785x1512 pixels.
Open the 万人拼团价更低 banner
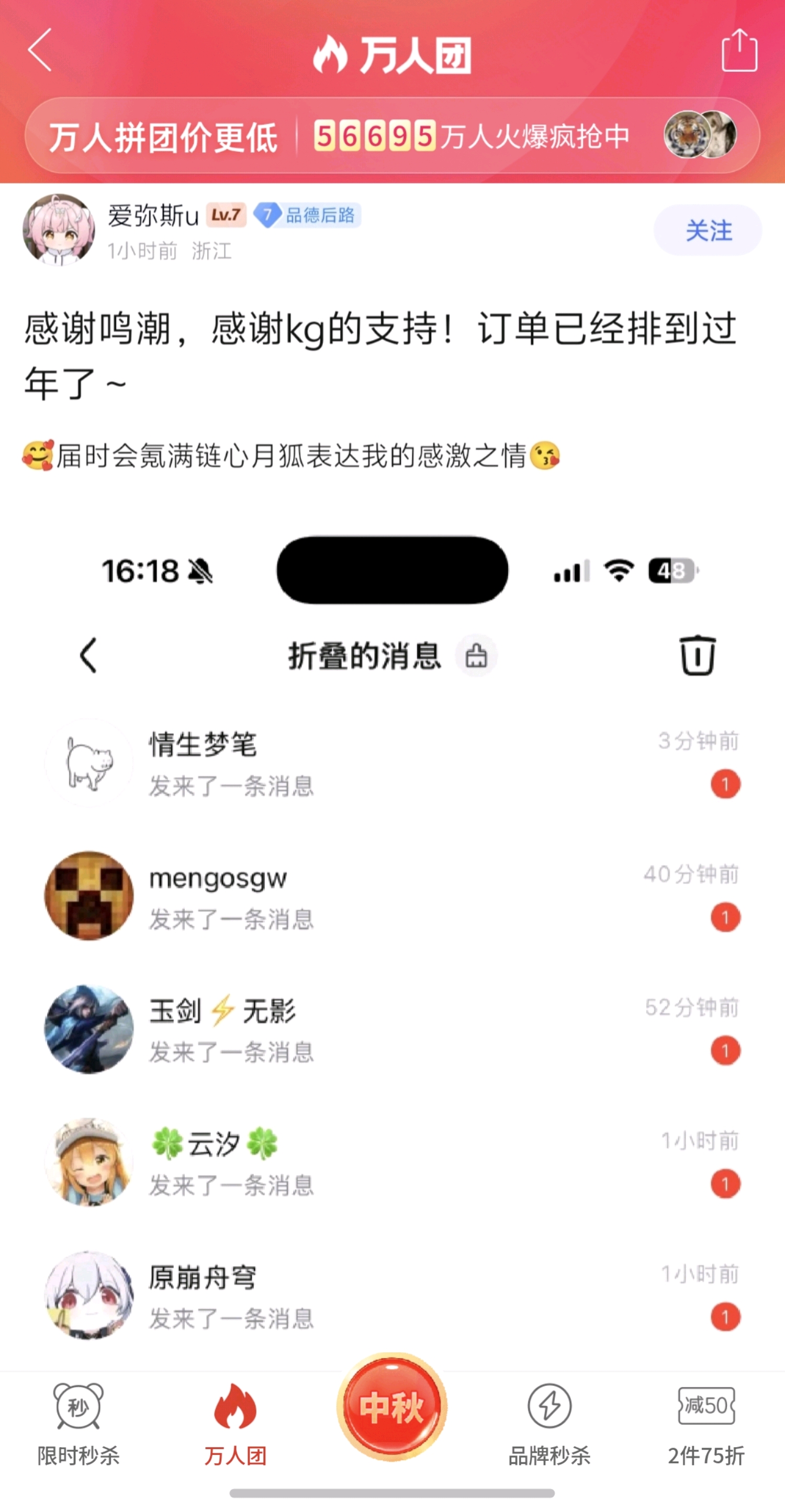(x=392, y=136)
